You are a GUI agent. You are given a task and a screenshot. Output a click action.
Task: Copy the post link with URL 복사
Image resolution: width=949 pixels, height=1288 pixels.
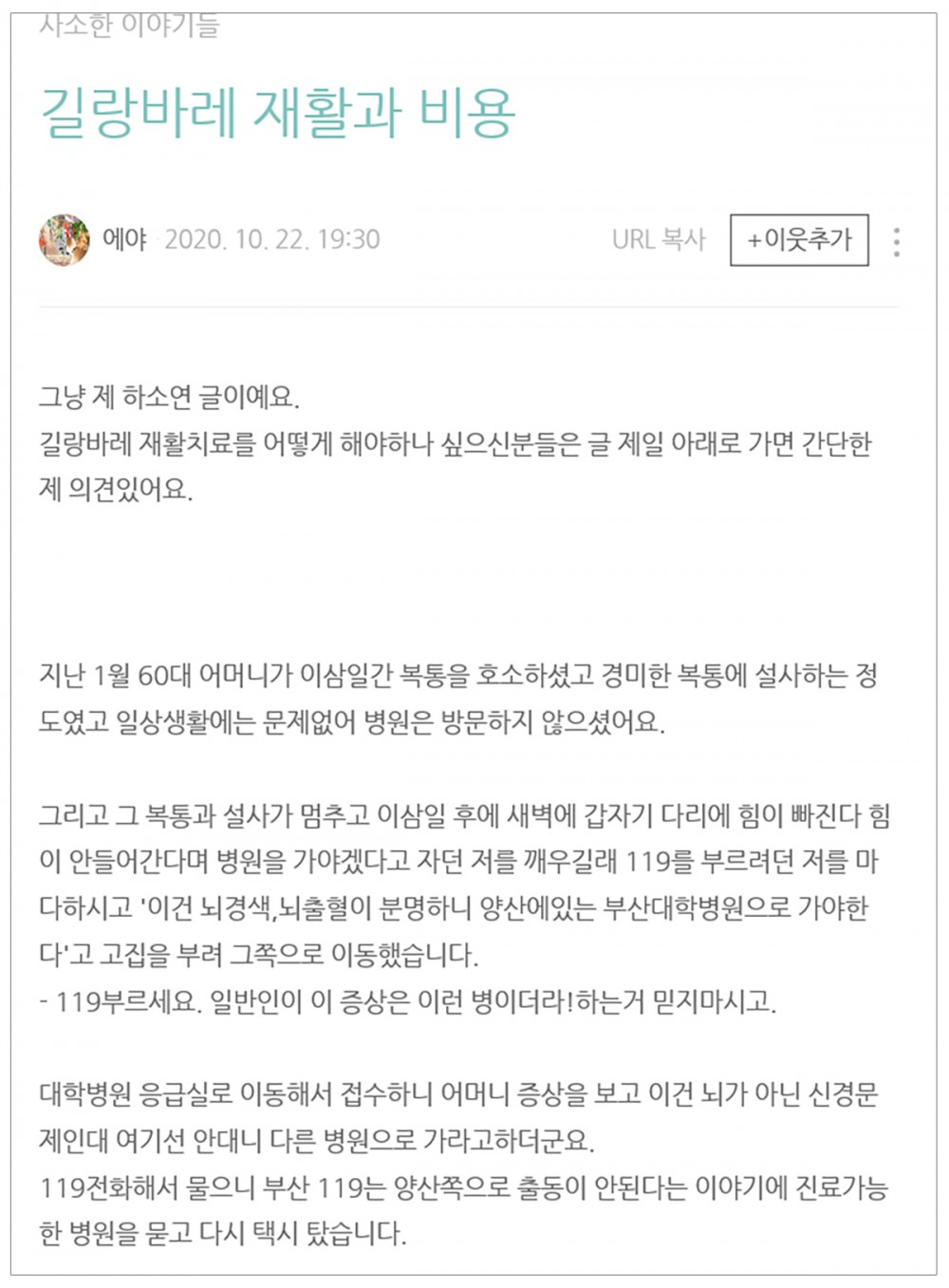point(659,239)
